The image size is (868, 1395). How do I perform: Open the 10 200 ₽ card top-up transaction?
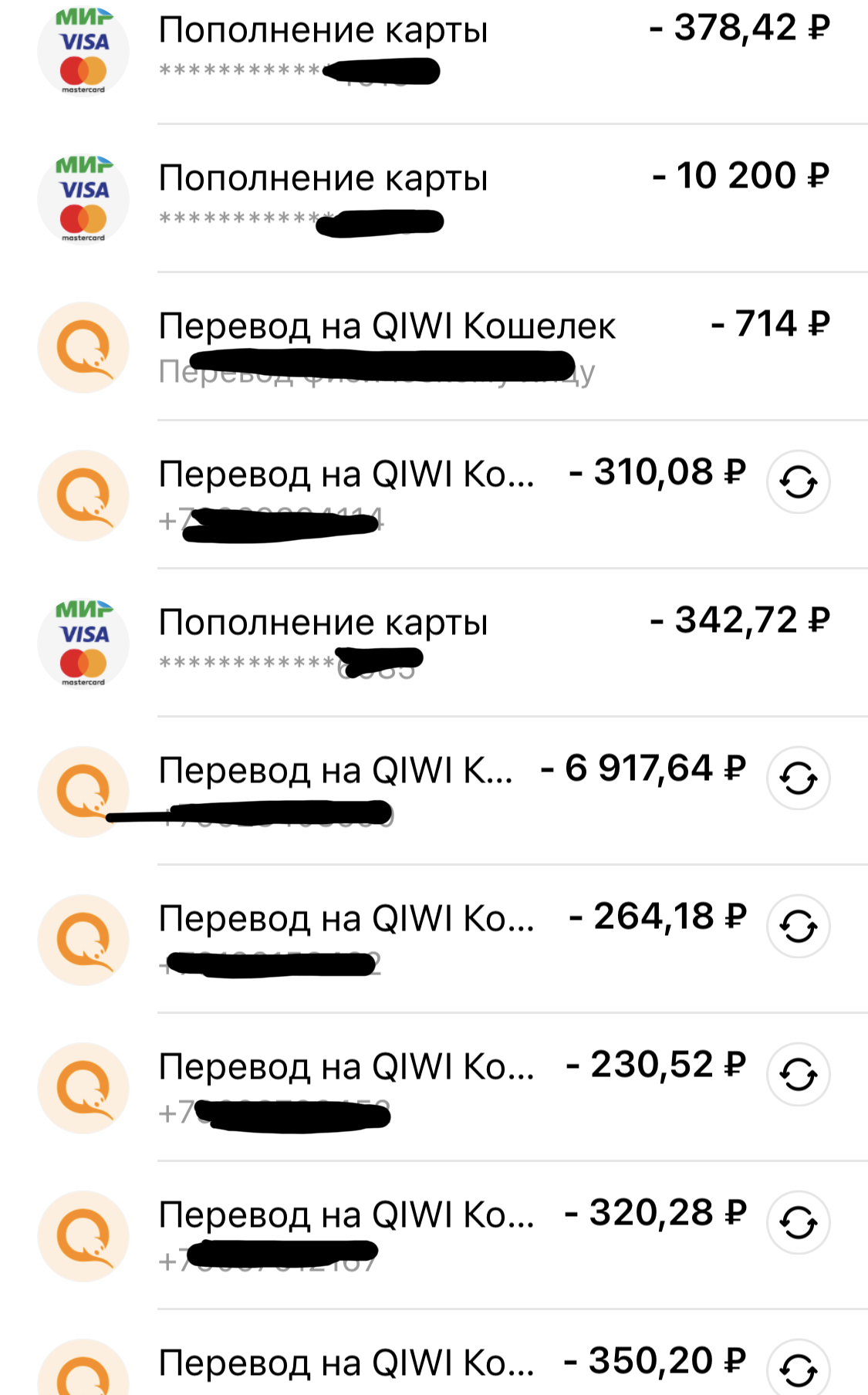432,197
